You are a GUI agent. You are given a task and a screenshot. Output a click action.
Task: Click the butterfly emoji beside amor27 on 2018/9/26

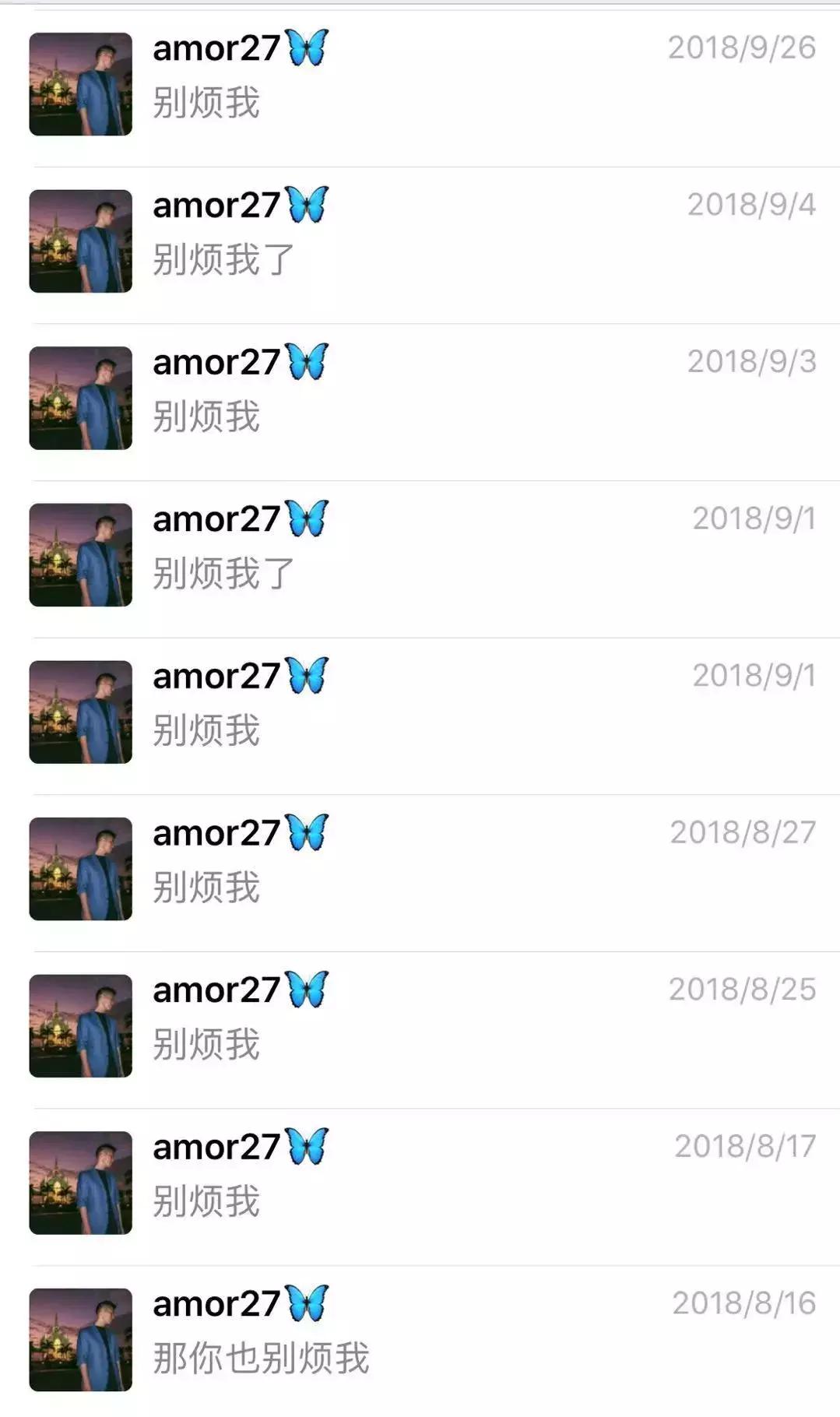tap(308, 48)
